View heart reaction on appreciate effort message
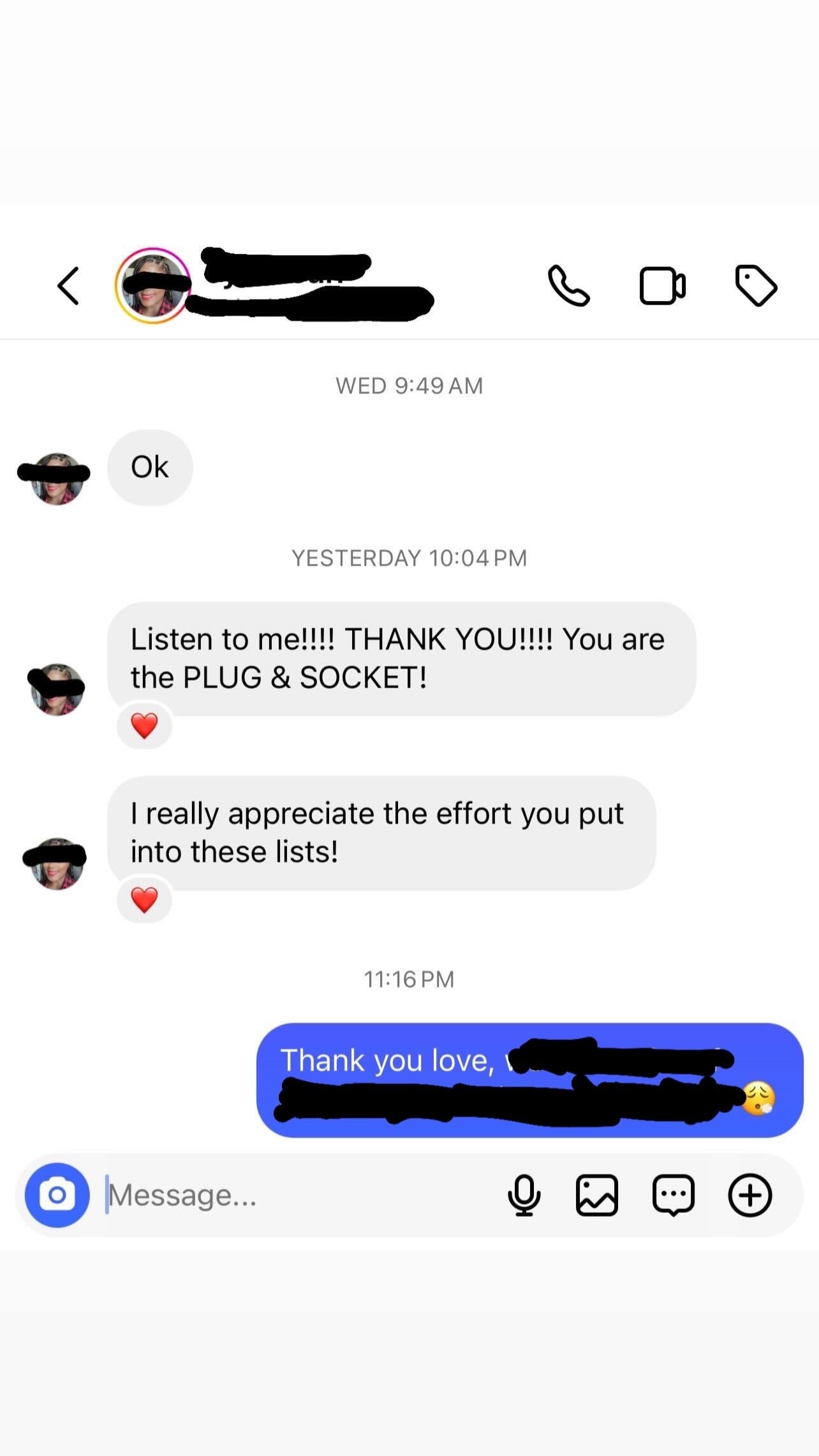The image size is (819, 1456). coord(144,900)
